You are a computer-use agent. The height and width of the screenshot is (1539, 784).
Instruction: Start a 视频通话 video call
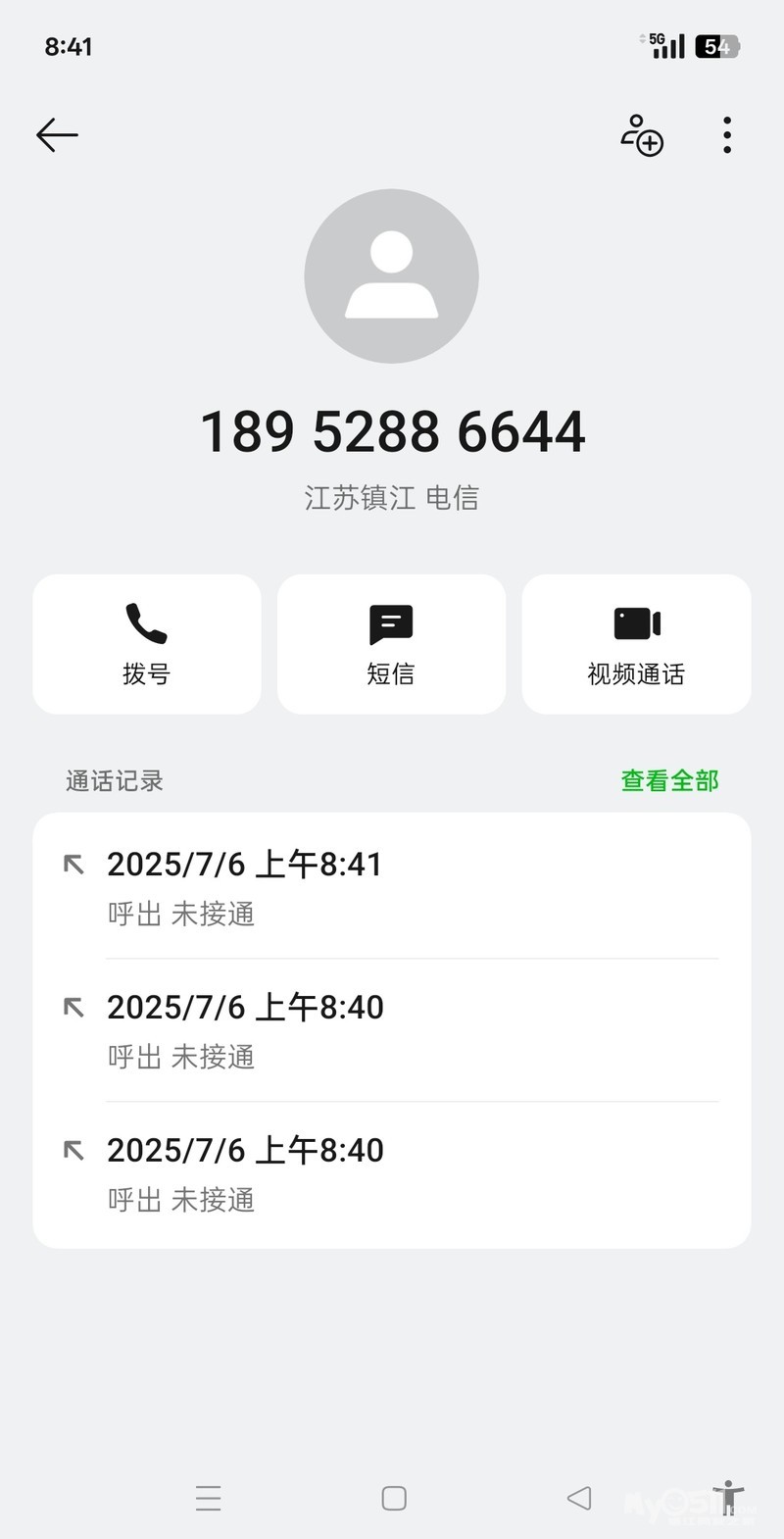636,644
